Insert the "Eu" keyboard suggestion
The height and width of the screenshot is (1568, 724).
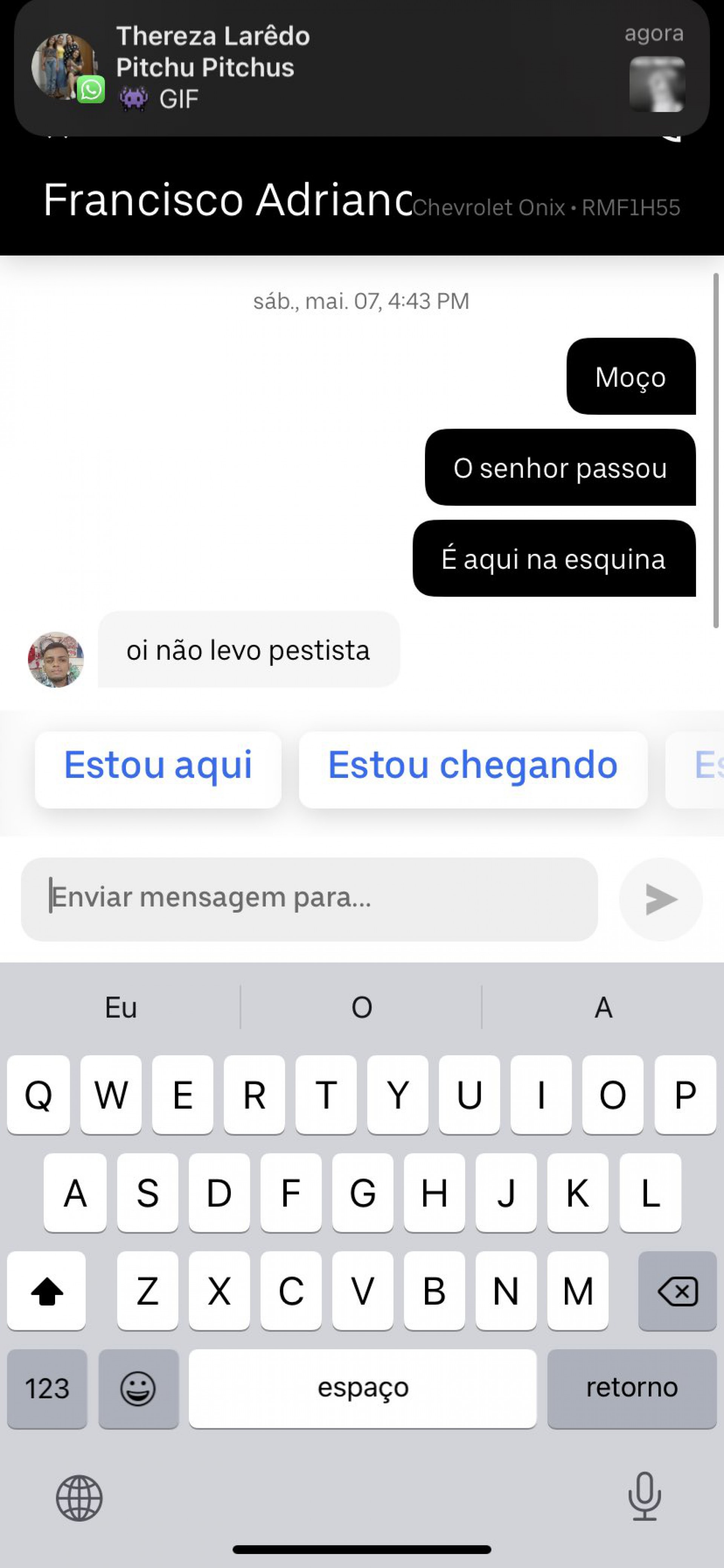point(120,1007)
